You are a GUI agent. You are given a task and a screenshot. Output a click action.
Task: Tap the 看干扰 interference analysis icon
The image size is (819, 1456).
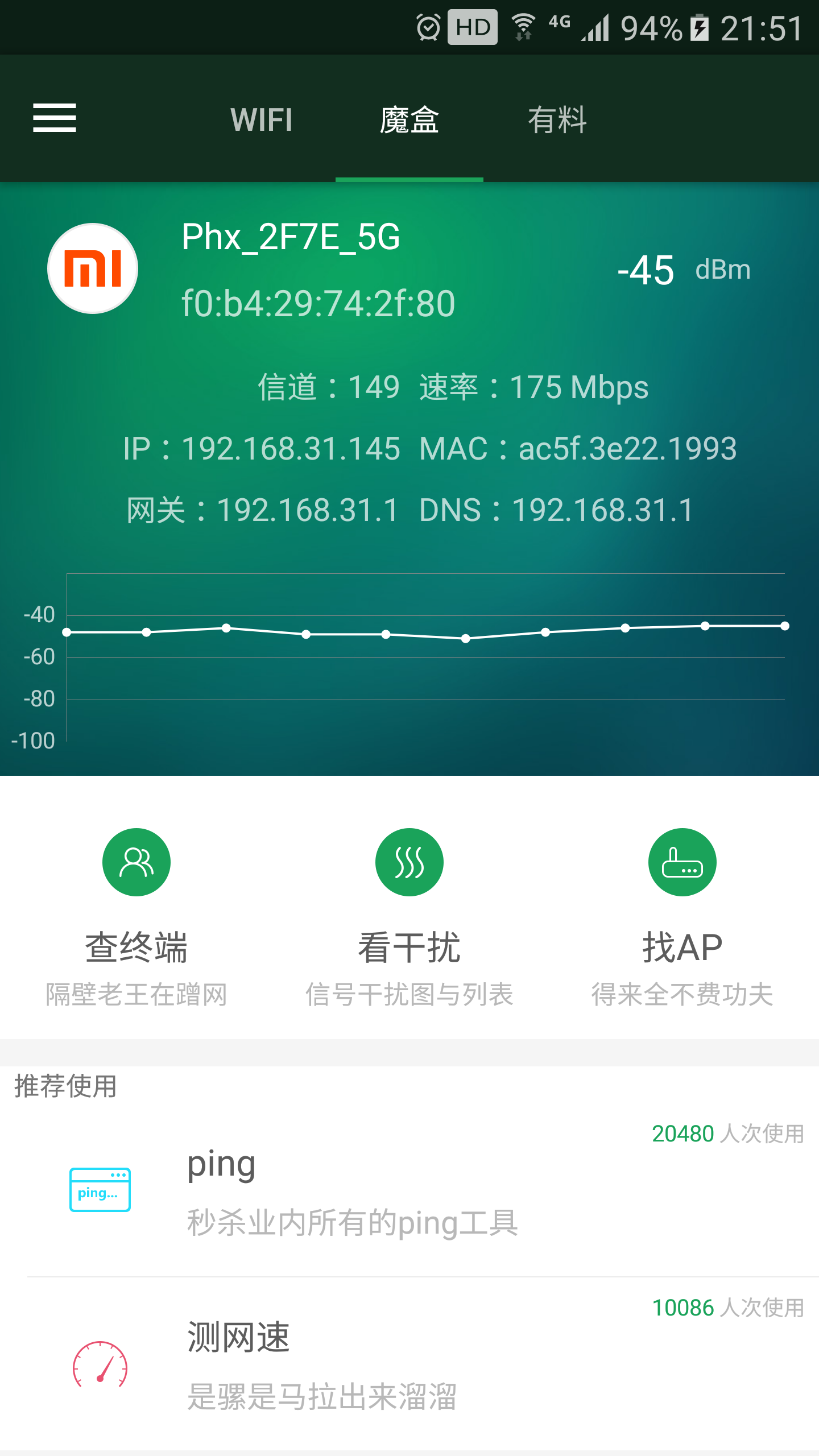409,862
